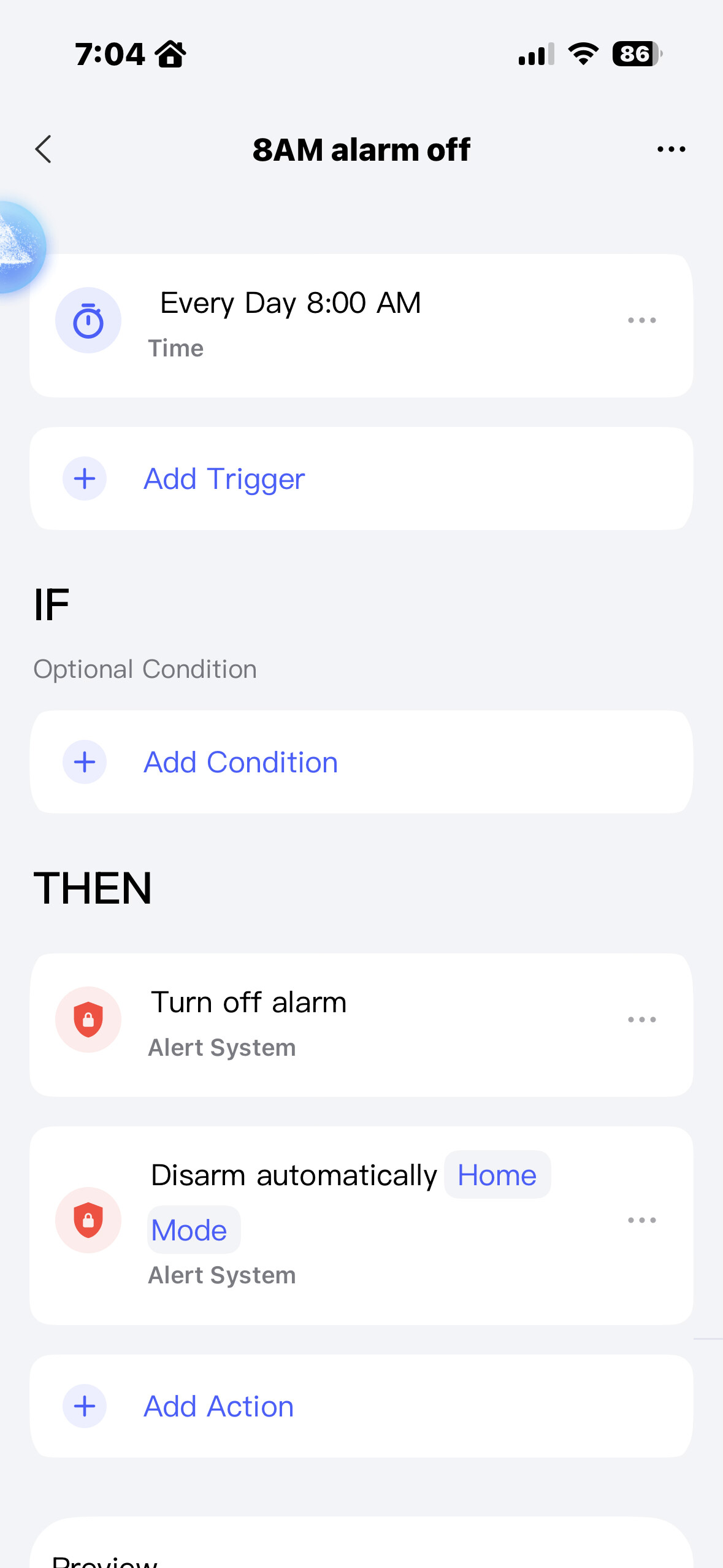
Task: Add another action
Action: [218, 1406]
